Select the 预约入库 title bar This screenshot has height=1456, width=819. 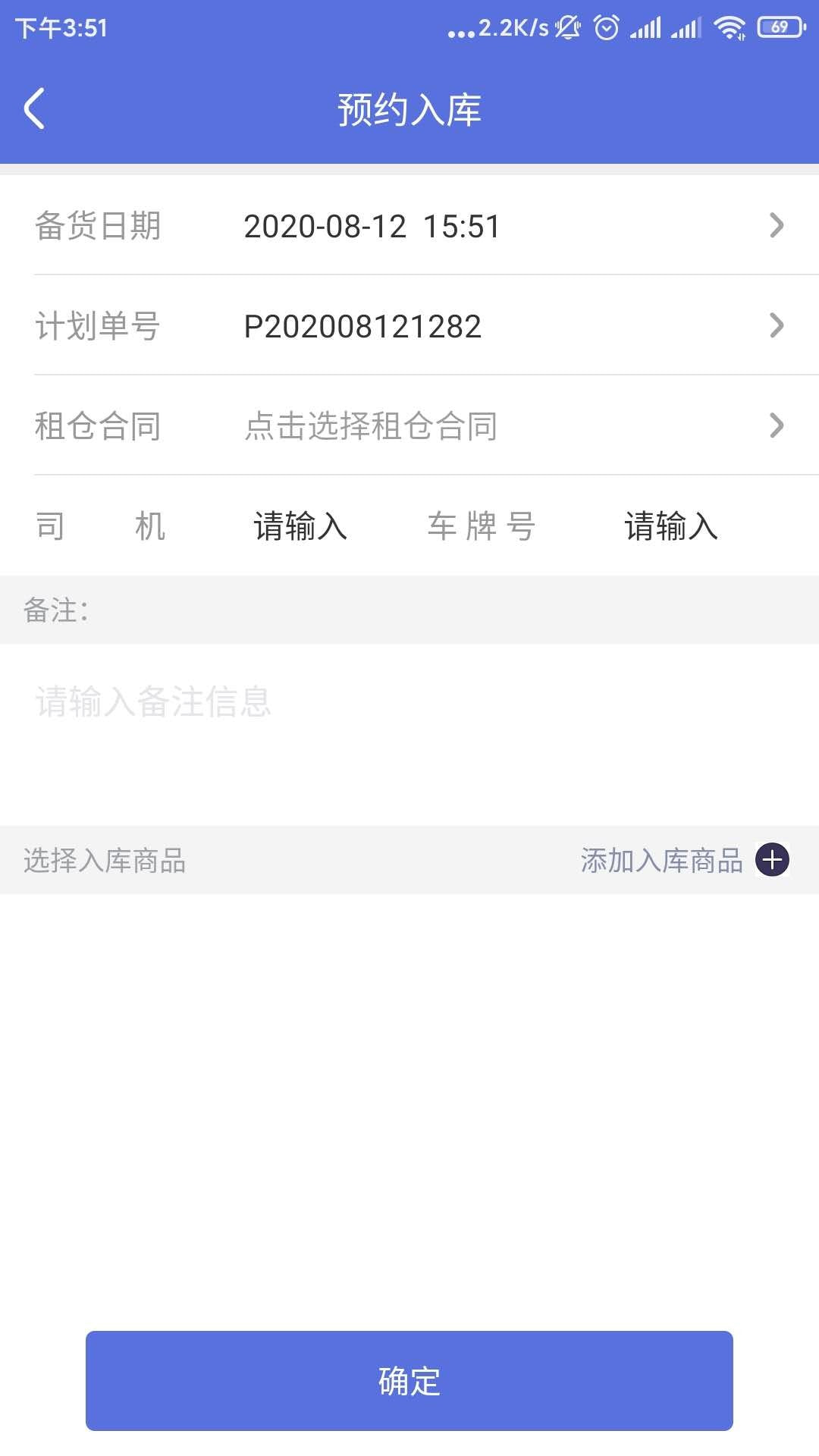(409, 108)
